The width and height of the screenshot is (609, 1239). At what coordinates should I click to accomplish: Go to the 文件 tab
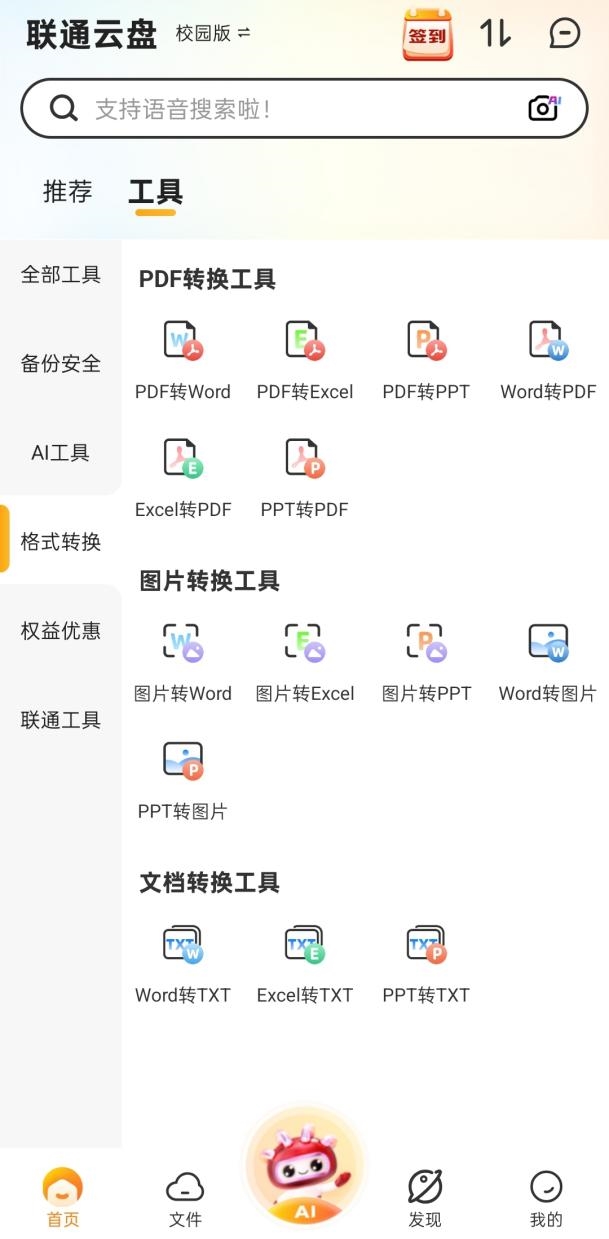[185, 1199]
